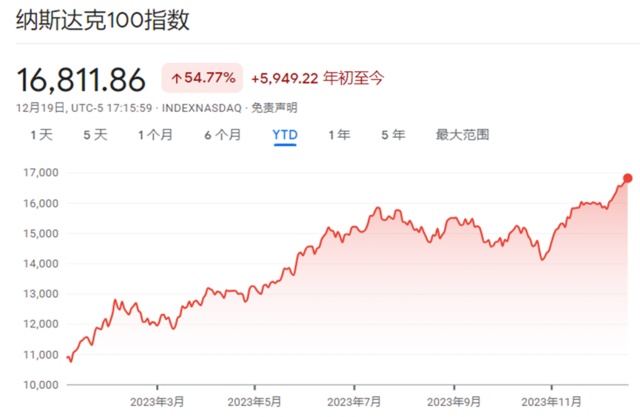Select the 5天 time range
Screen dimensions: 640x417
pyautogui.click(x=95, y=134)
